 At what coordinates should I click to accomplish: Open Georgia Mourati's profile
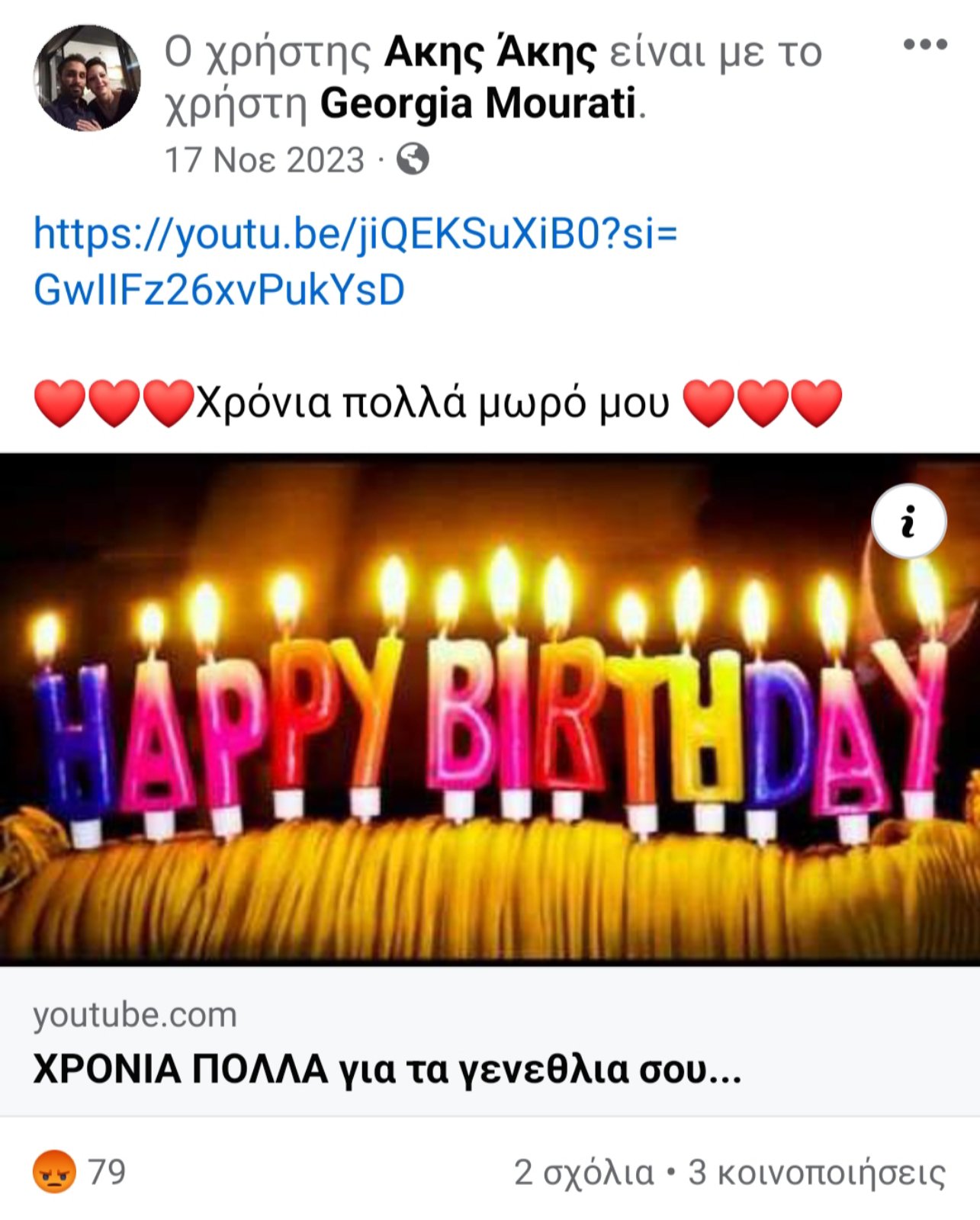477,104
